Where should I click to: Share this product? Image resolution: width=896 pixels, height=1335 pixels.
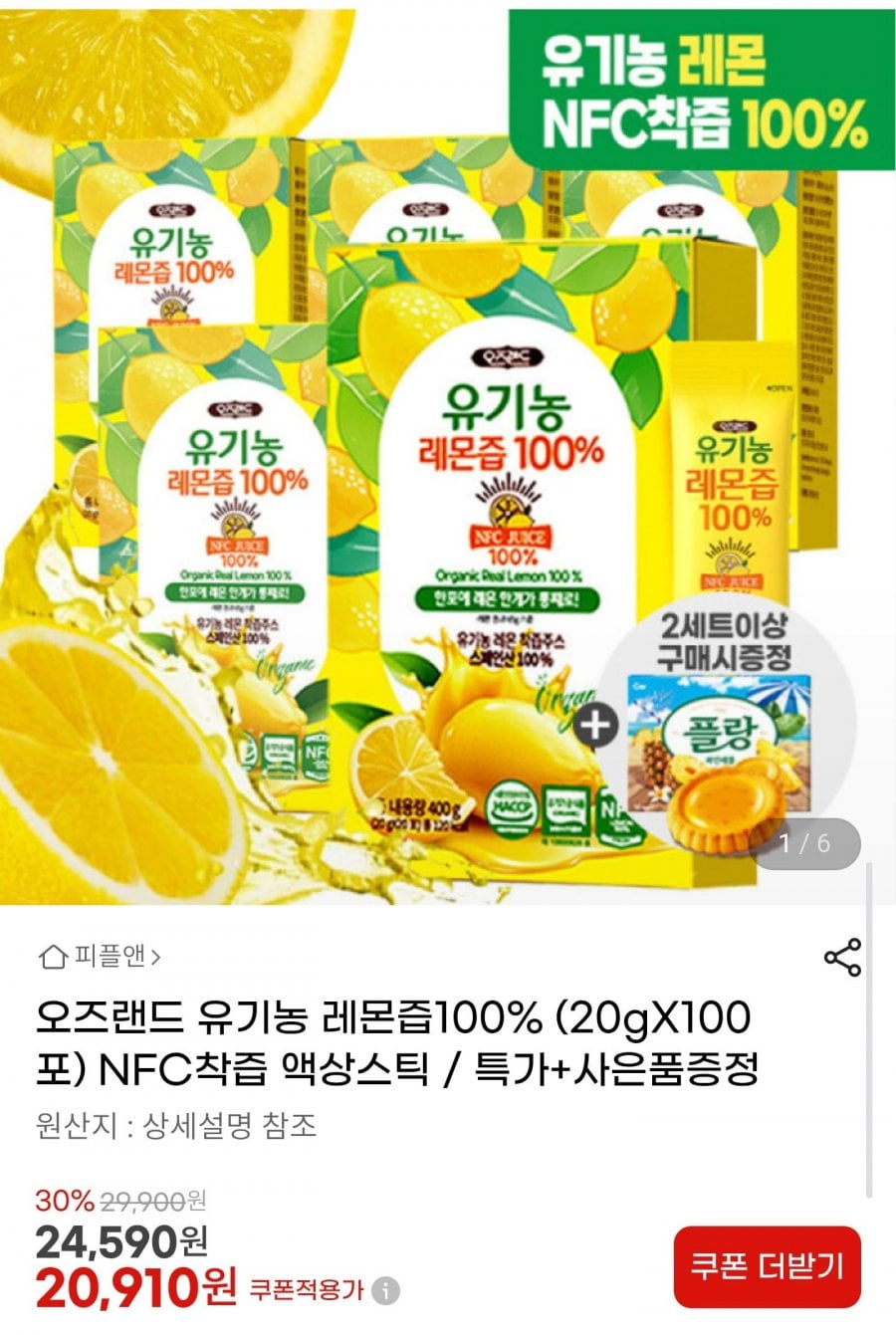click(842, 957)
